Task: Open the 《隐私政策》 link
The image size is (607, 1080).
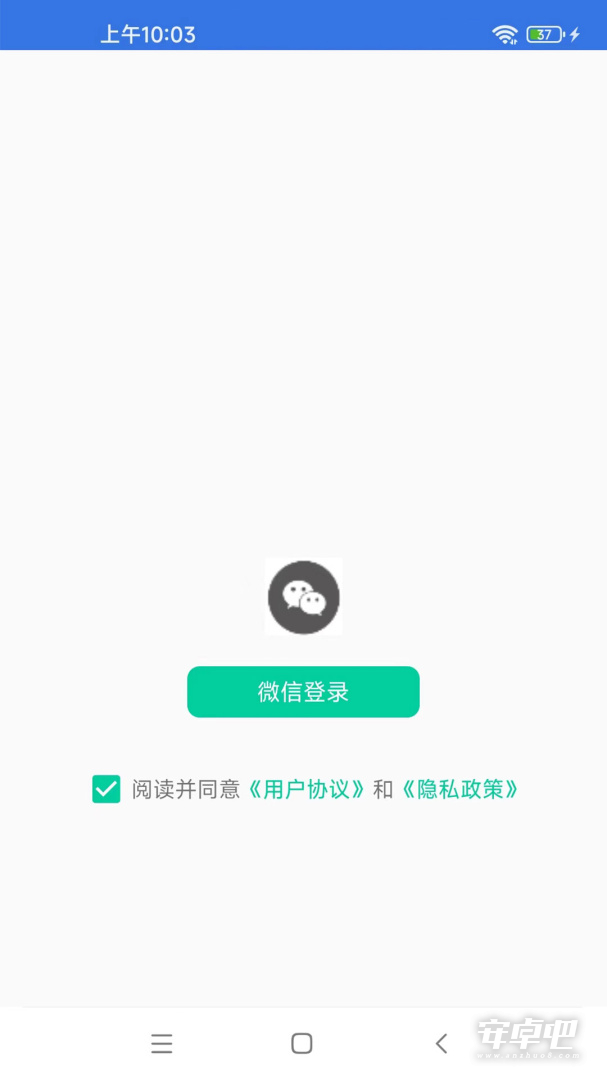Action: pos(460,789)
